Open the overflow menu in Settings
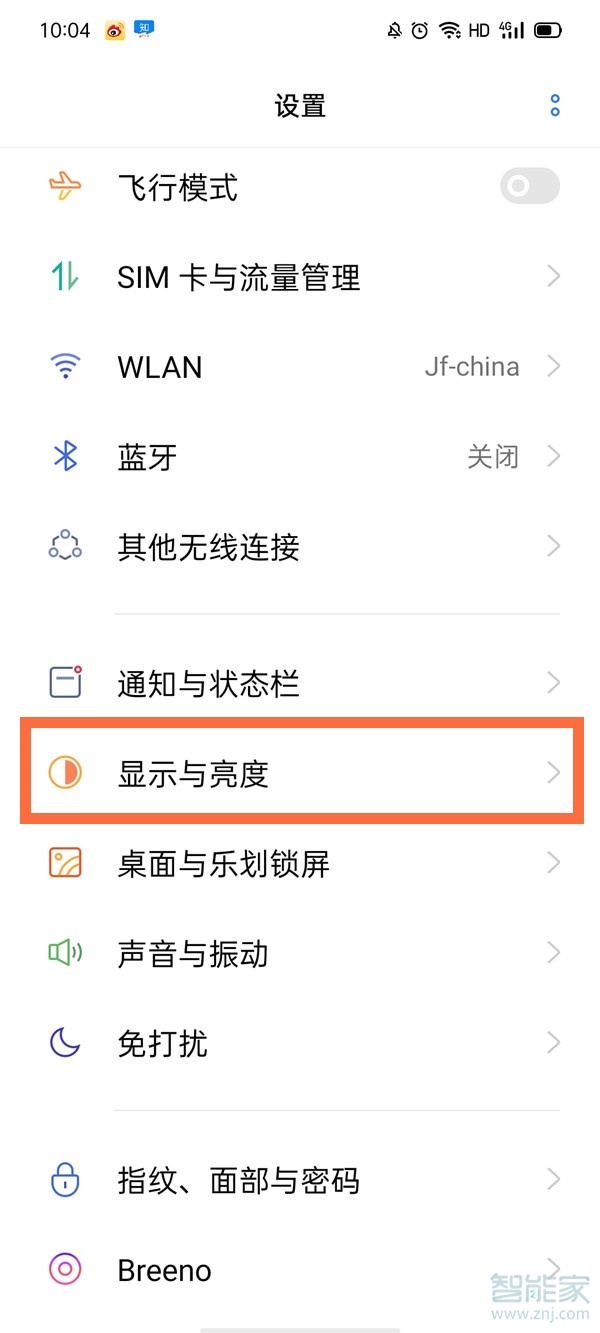600x1333 pixels. pyautogui.click(x=555, y=105)
